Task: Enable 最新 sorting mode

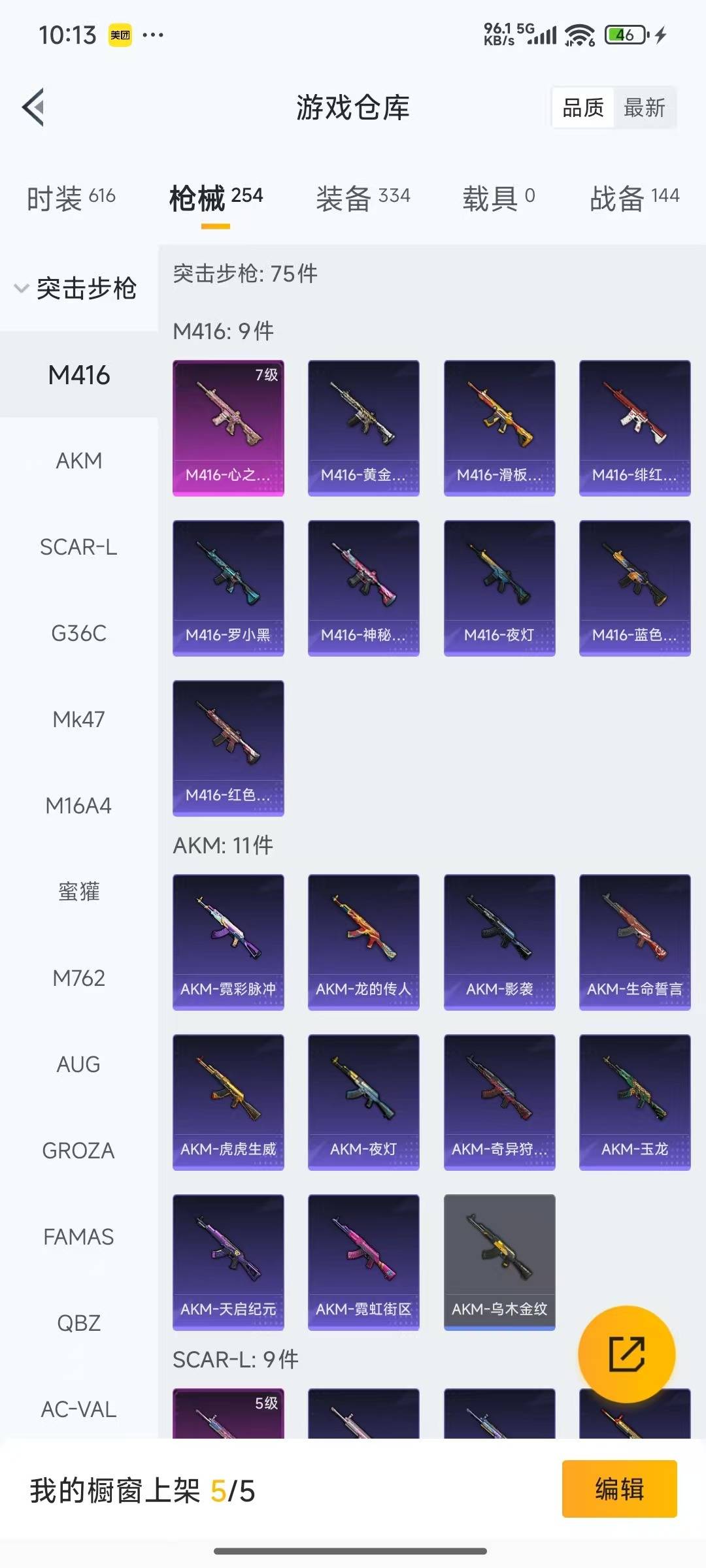Action: pyautogui.click(x=645, y=107)
